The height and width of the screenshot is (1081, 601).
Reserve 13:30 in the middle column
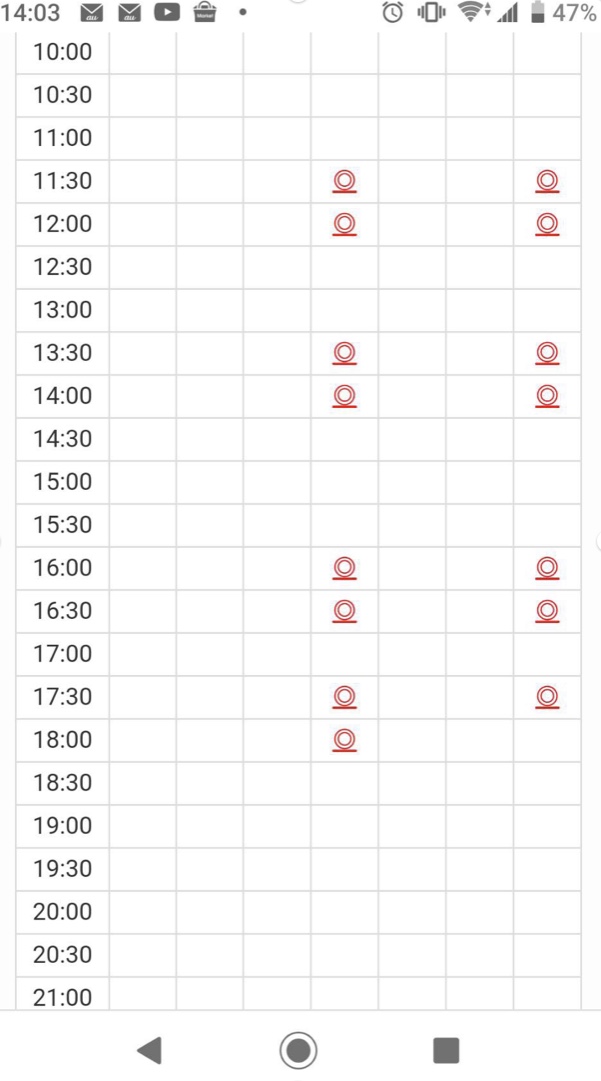tap(345, 353)
